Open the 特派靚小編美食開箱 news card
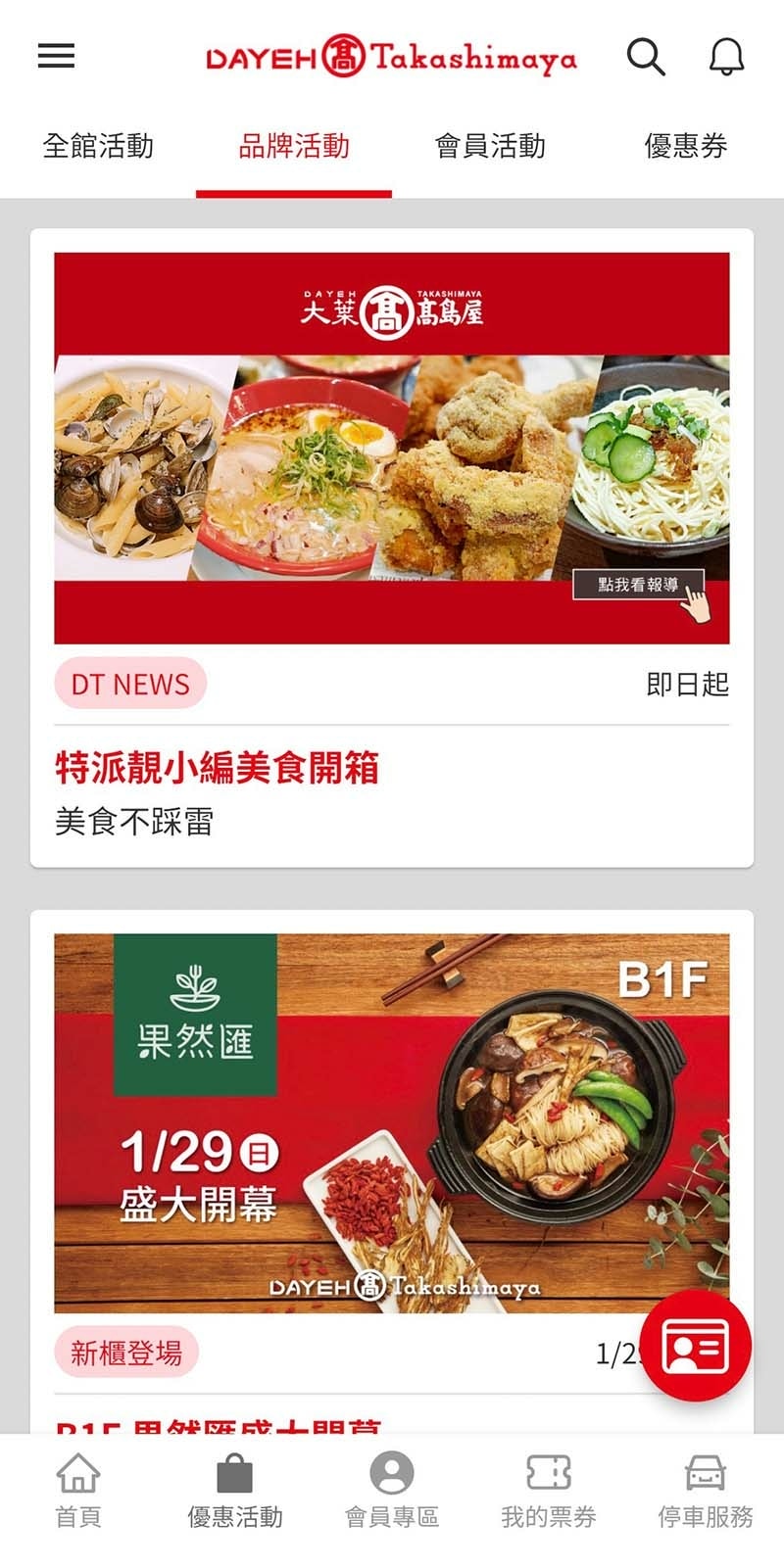 click(x=392, y=548)
